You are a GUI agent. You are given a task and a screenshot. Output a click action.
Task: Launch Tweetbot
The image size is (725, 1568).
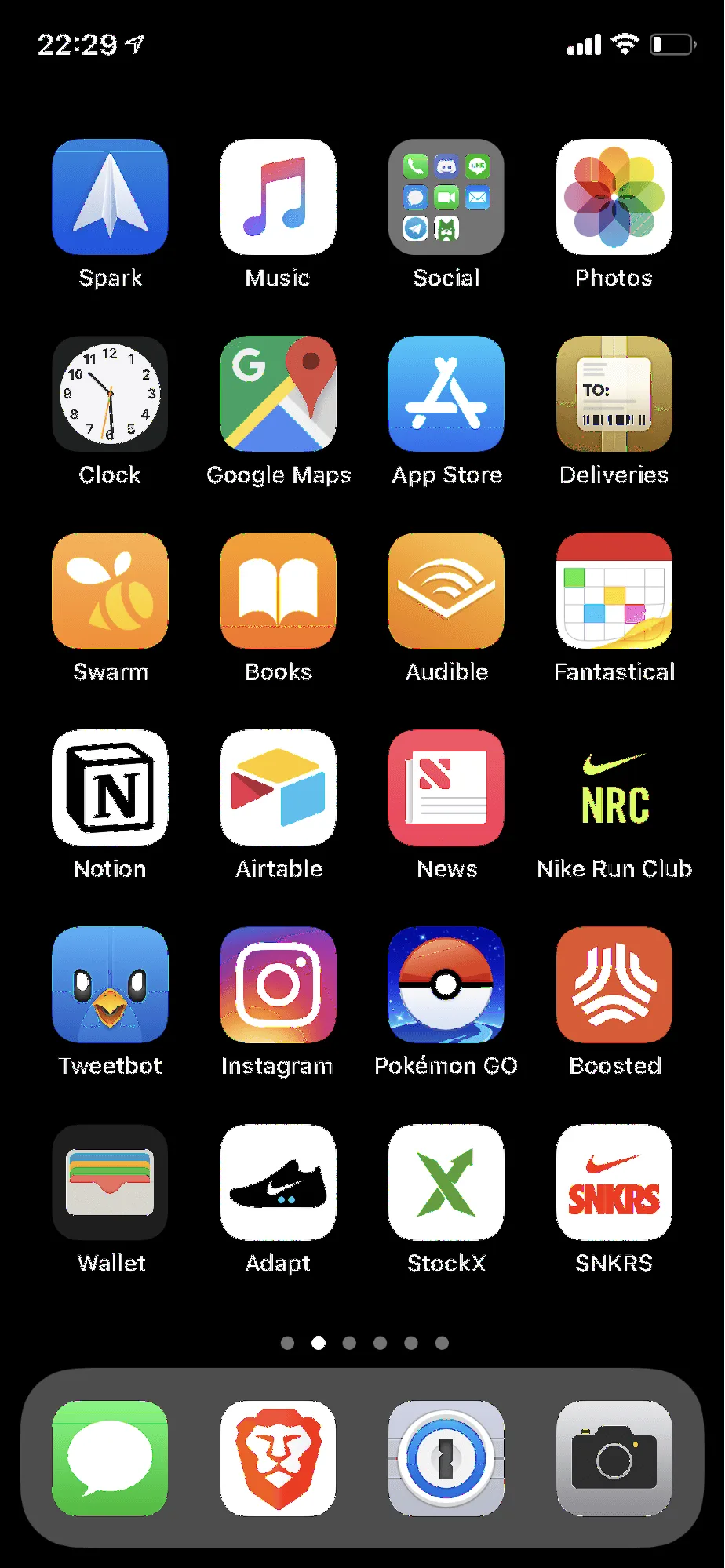tap(110, 984)
